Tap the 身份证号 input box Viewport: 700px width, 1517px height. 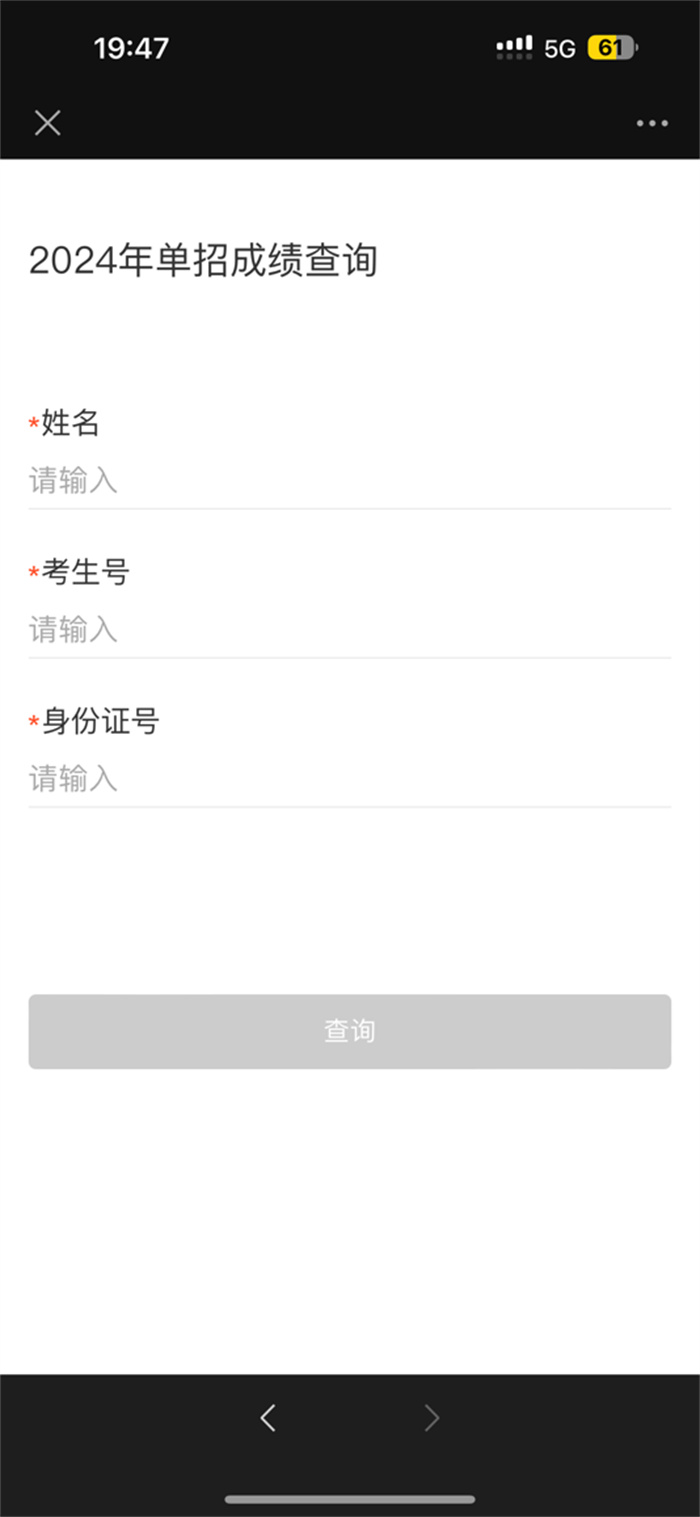point(349,778)
